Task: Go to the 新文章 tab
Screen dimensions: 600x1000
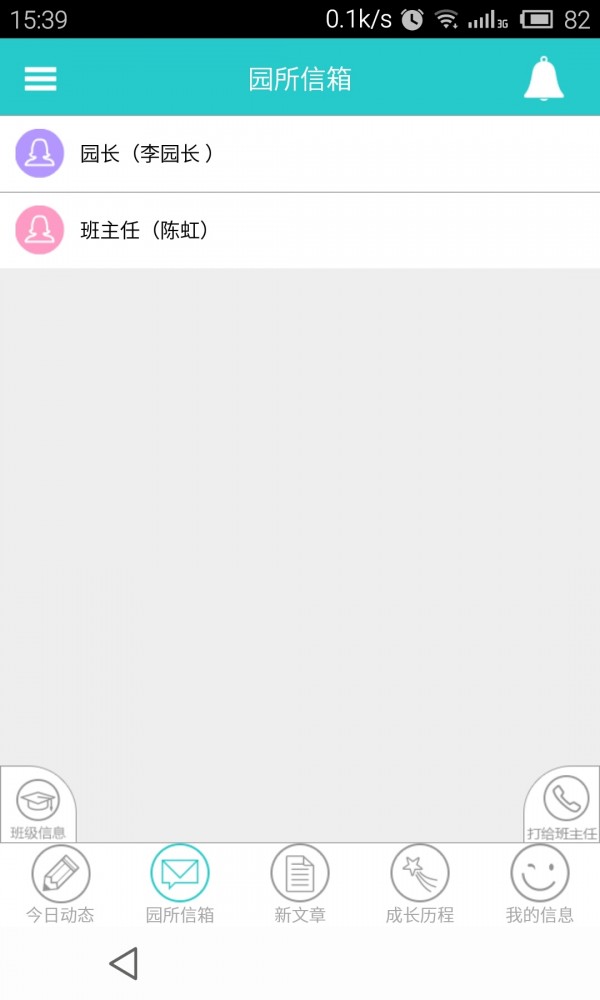Action: tap(300, 884)
